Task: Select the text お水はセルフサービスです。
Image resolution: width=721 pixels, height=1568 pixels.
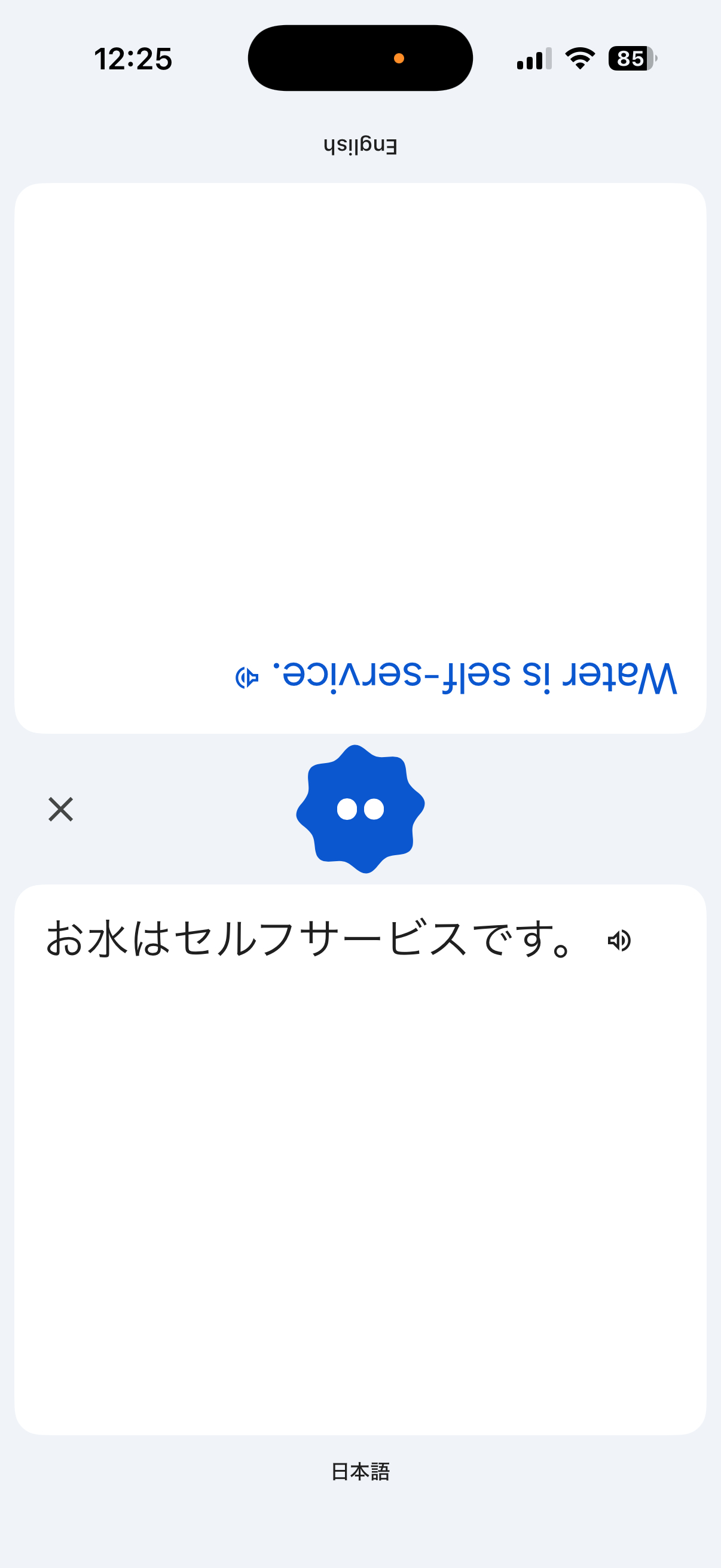Action: click(309, 940)
